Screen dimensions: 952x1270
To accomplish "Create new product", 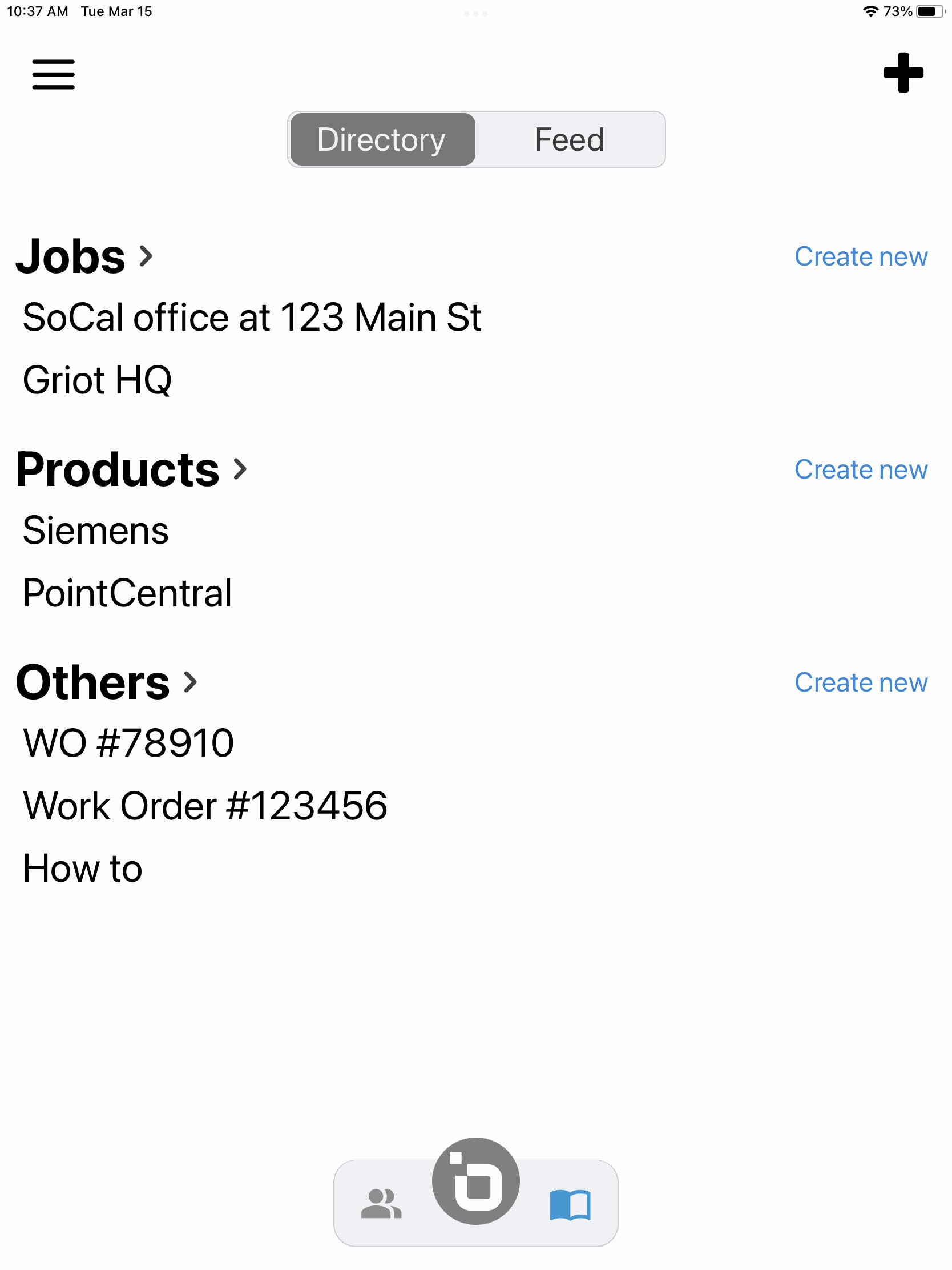I will click(x=860, y=469).
